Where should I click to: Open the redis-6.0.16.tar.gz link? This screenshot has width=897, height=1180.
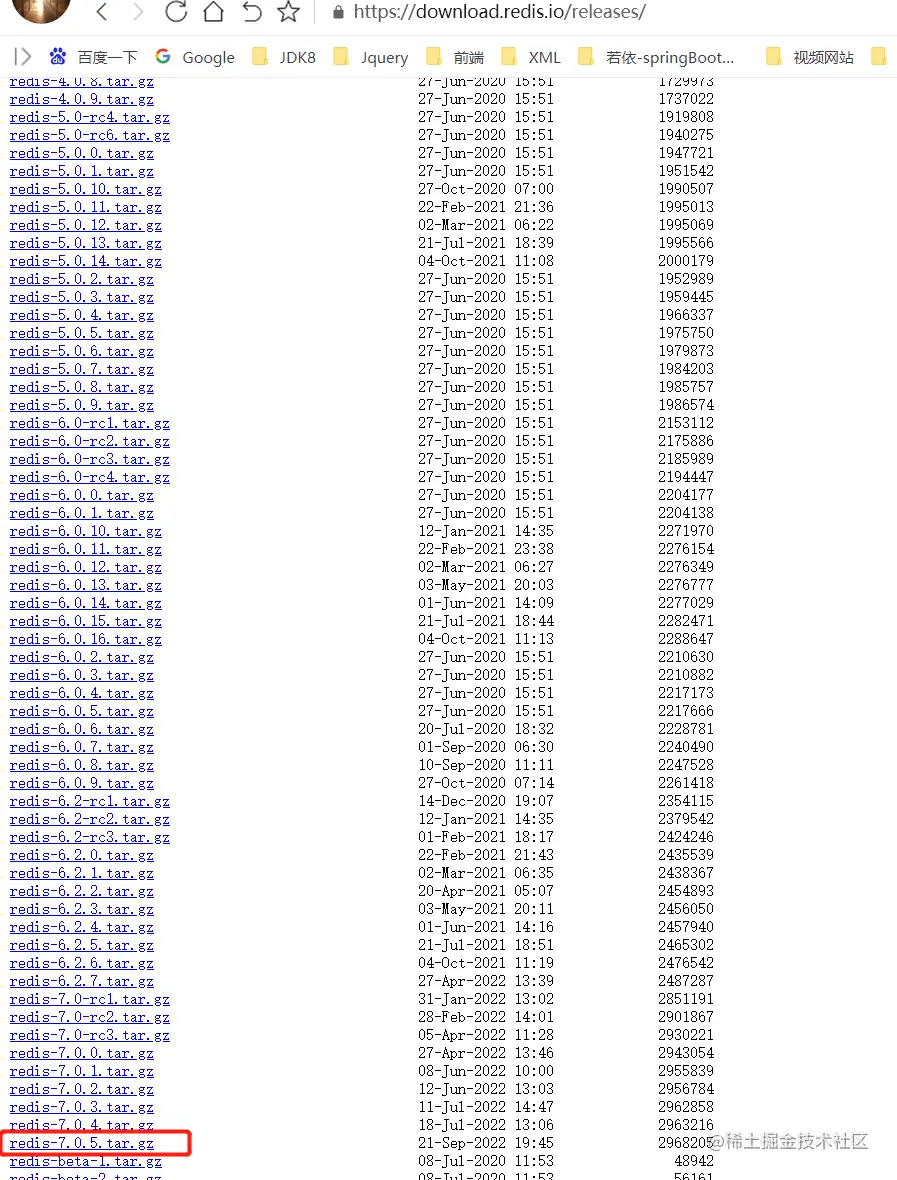(x=86, y=639)
